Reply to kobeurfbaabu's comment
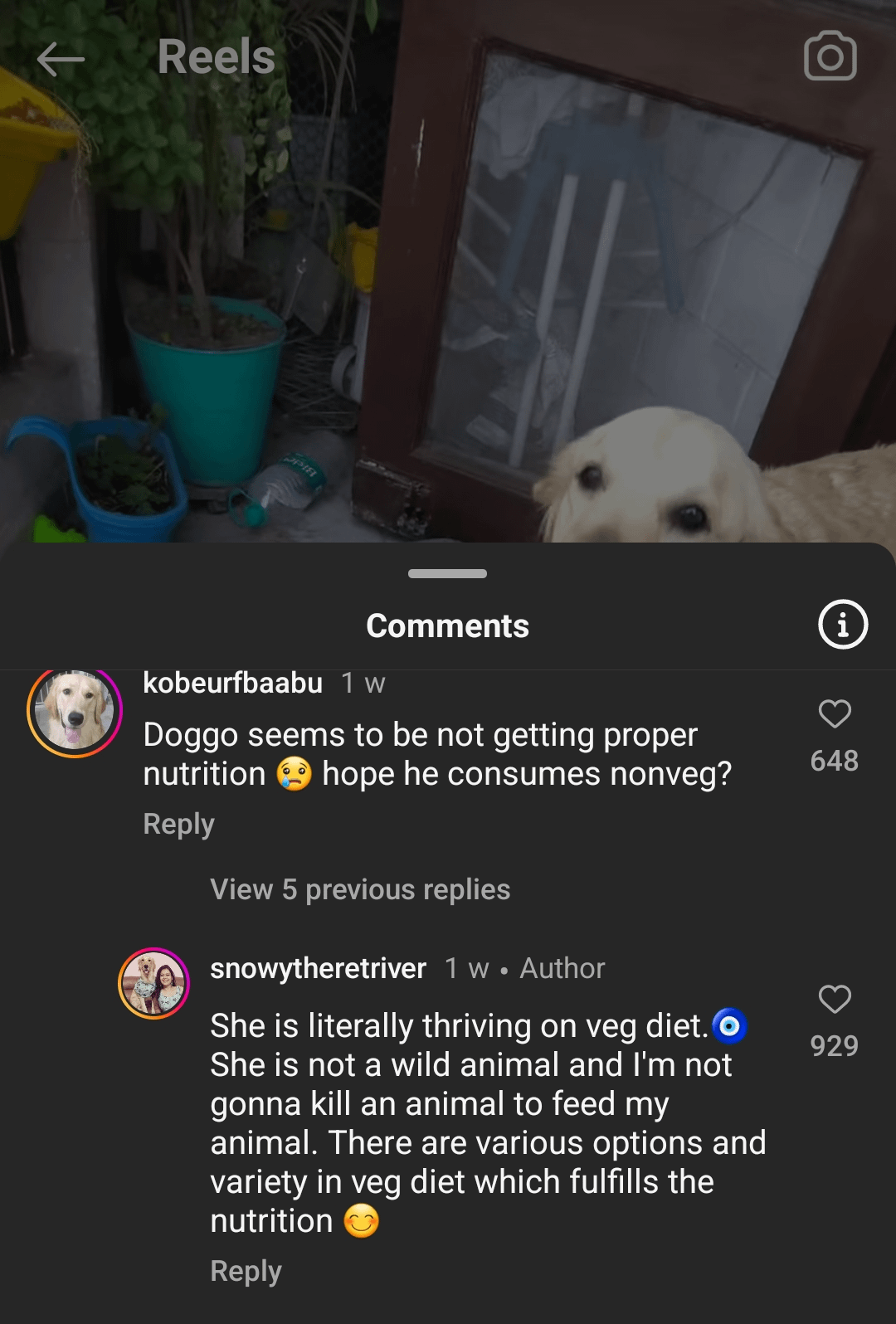This screenshot has width=896, height=1324. [x=178, y=824]
